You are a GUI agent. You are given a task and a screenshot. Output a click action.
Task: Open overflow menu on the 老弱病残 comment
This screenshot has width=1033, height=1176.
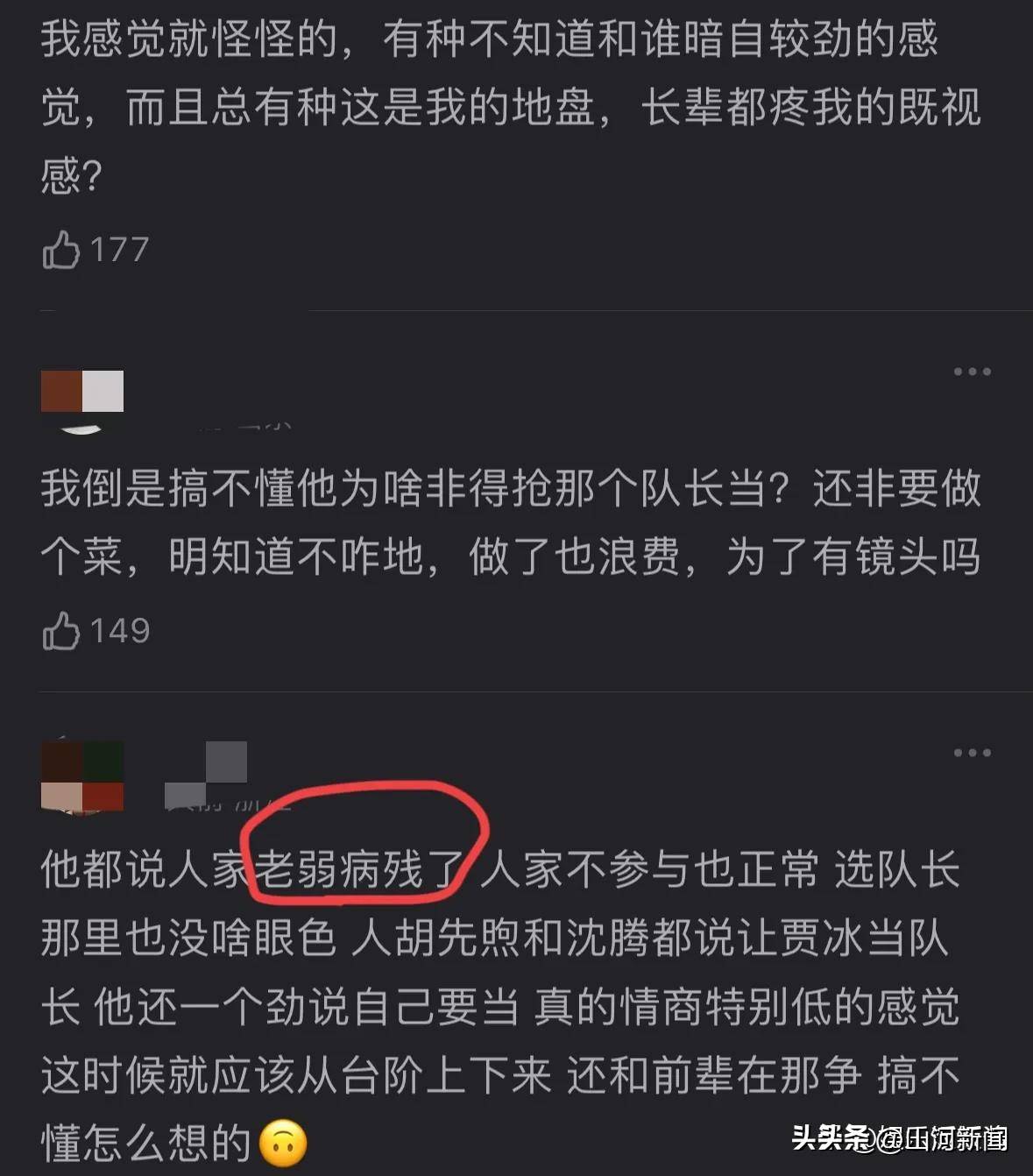pyautogui.click(x=972, y=753)
